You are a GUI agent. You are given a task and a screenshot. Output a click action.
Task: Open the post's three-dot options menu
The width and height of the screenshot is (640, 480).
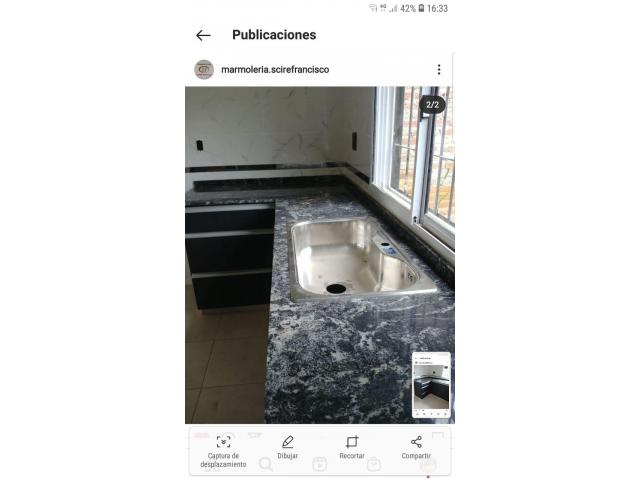coord(438,70)
